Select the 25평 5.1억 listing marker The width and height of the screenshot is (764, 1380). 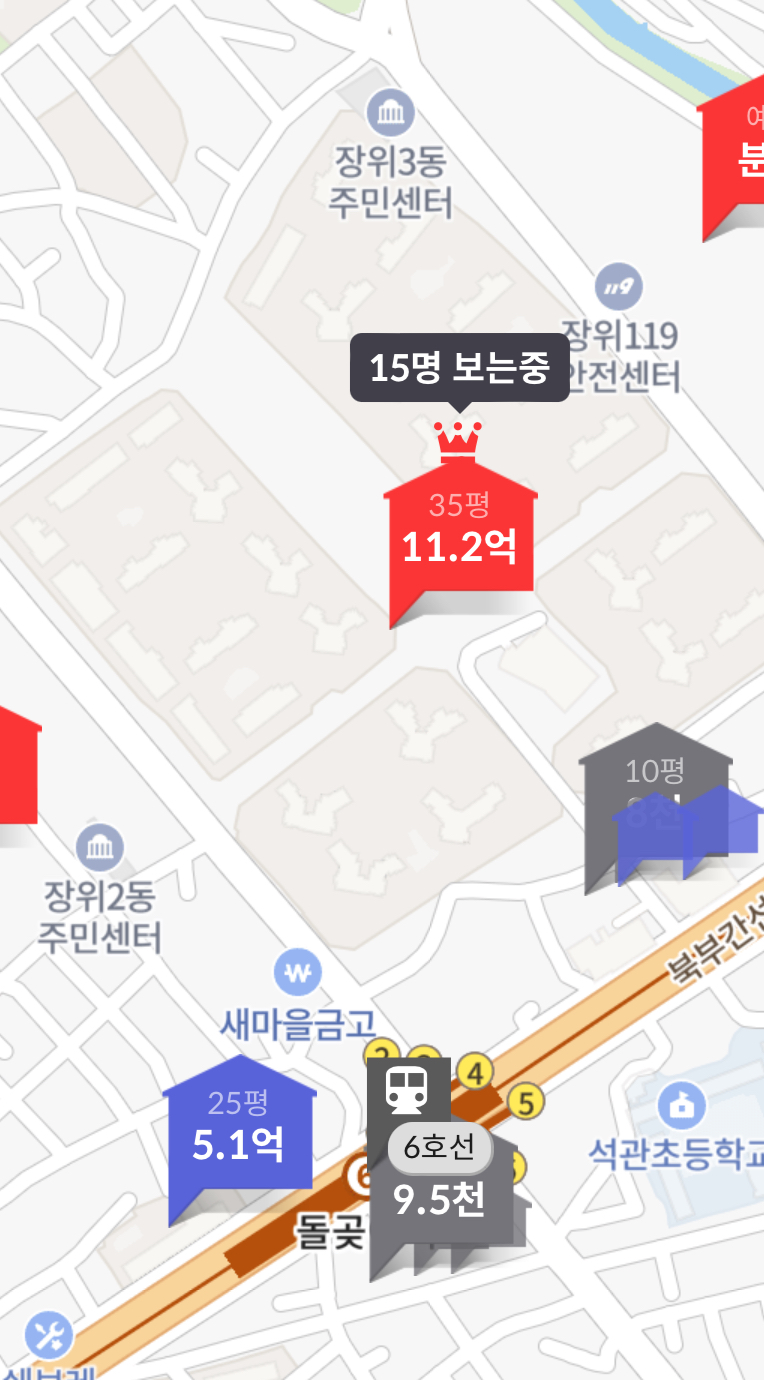[x=238, y=1135]
